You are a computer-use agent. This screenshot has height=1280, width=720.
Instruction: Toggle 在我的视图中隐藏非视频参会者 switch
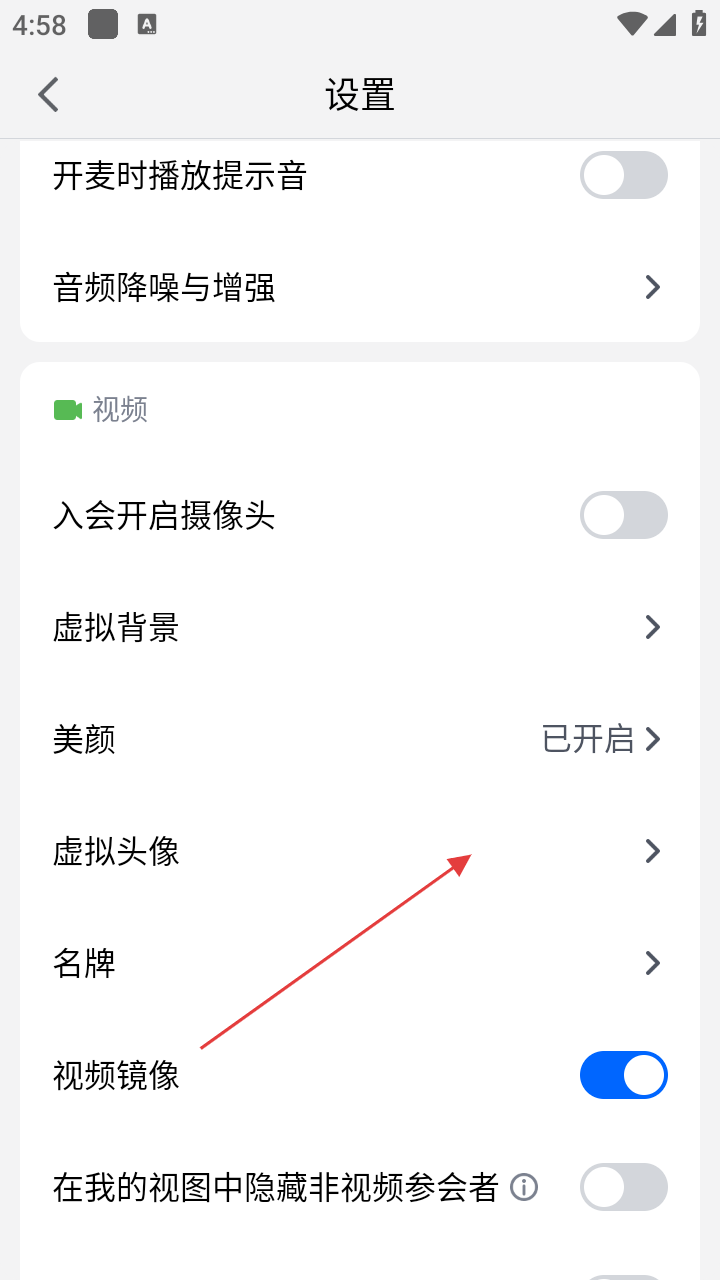[x=623, y=1187]
